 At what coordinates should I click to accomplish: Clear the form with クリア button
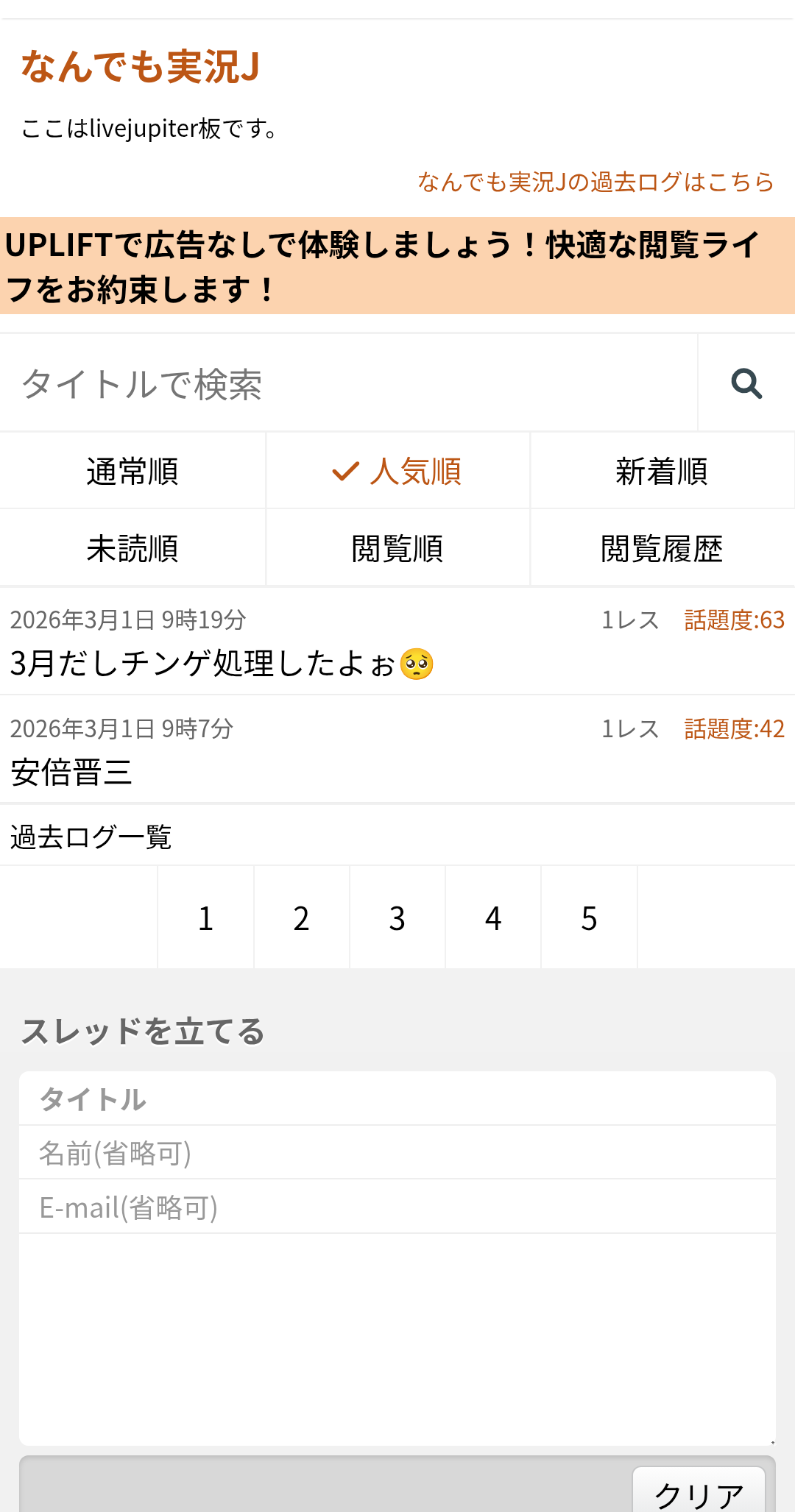tap(699, 1494)
